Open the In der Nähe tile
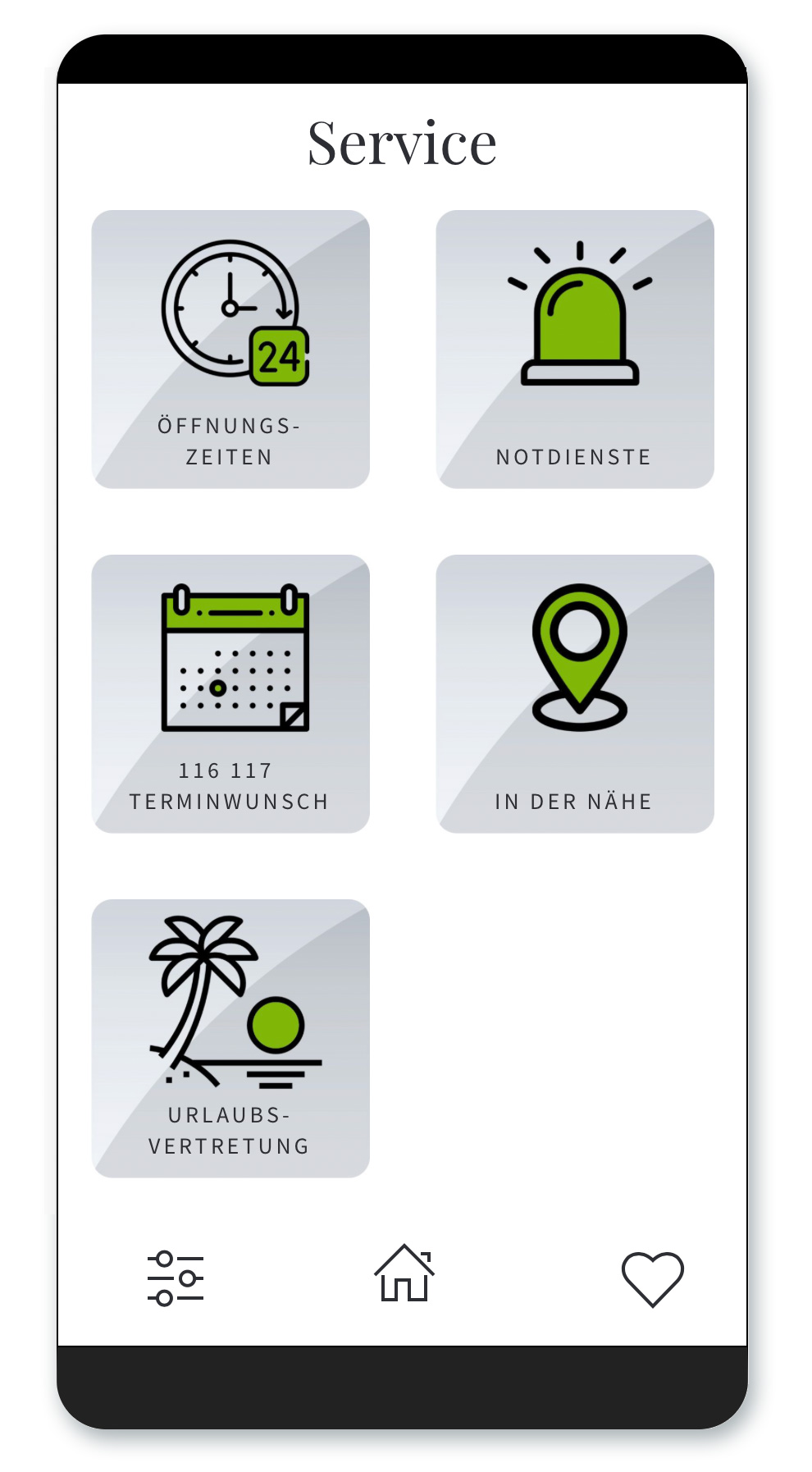 point(577,693)
